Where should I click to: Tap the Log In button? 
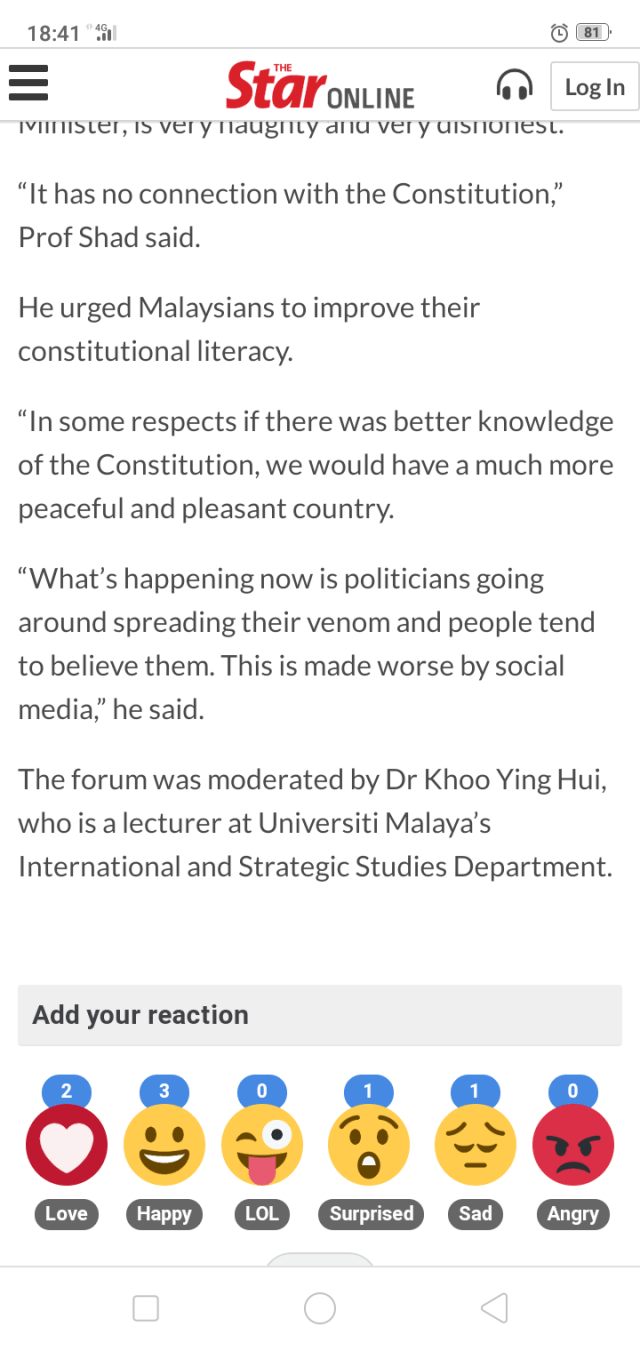click(594, 87)
